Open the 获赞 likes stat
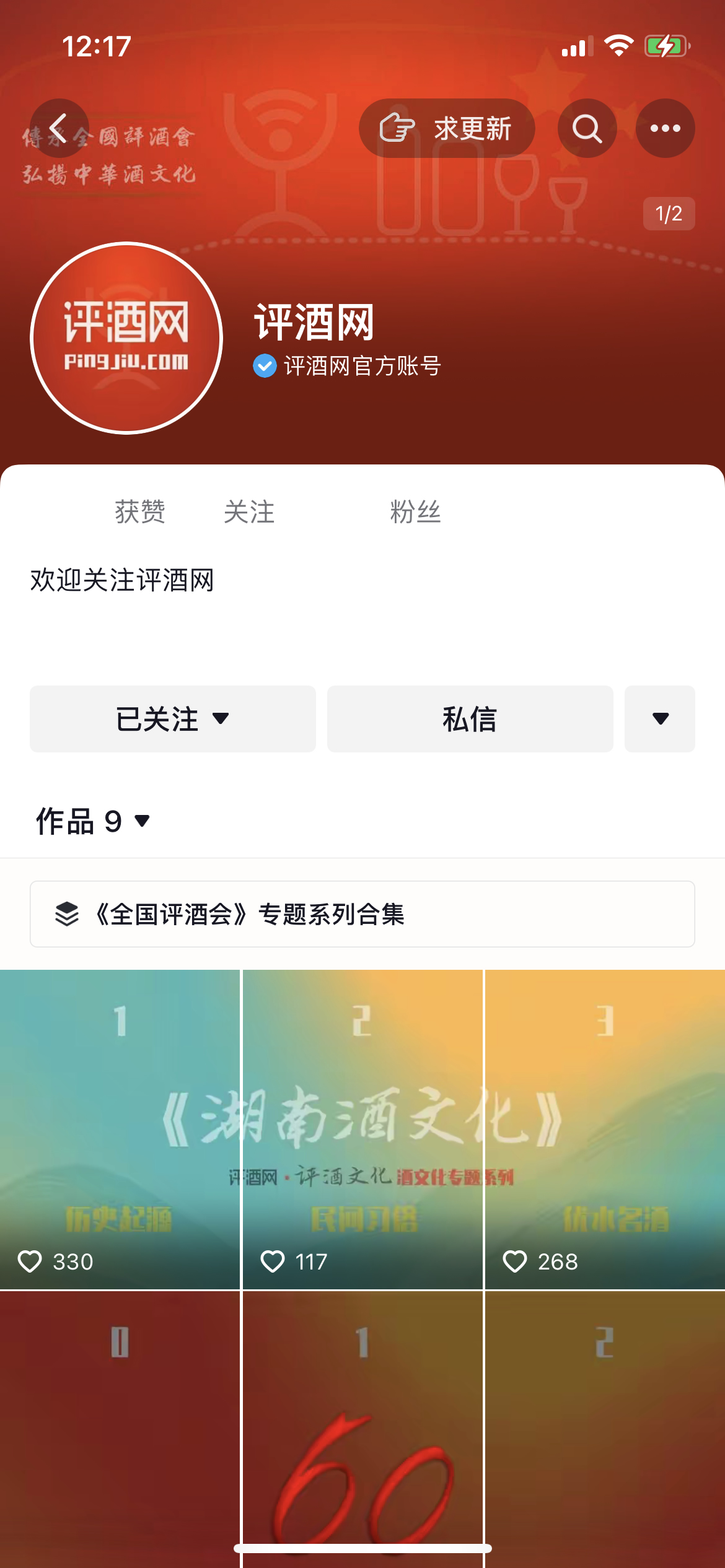This screenshot has width=725, height=1568. 139,512
